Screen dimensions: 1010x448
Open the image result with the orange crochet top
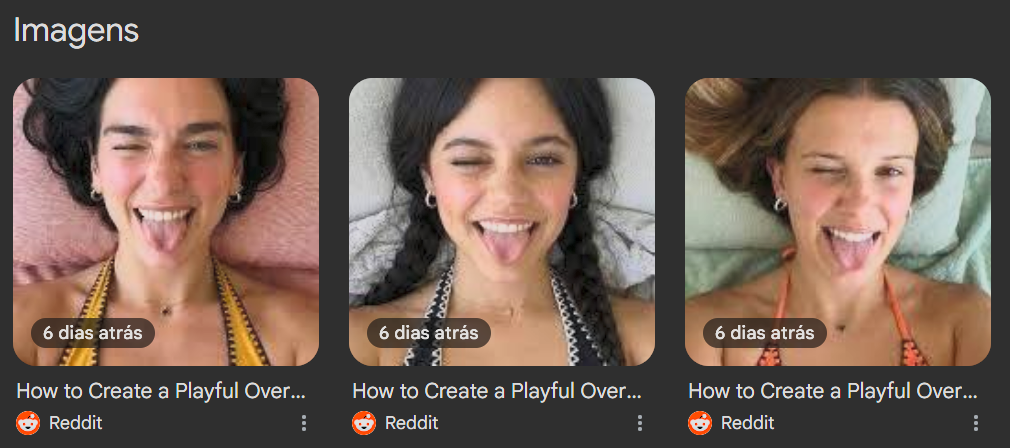click(x=838, y=221)
